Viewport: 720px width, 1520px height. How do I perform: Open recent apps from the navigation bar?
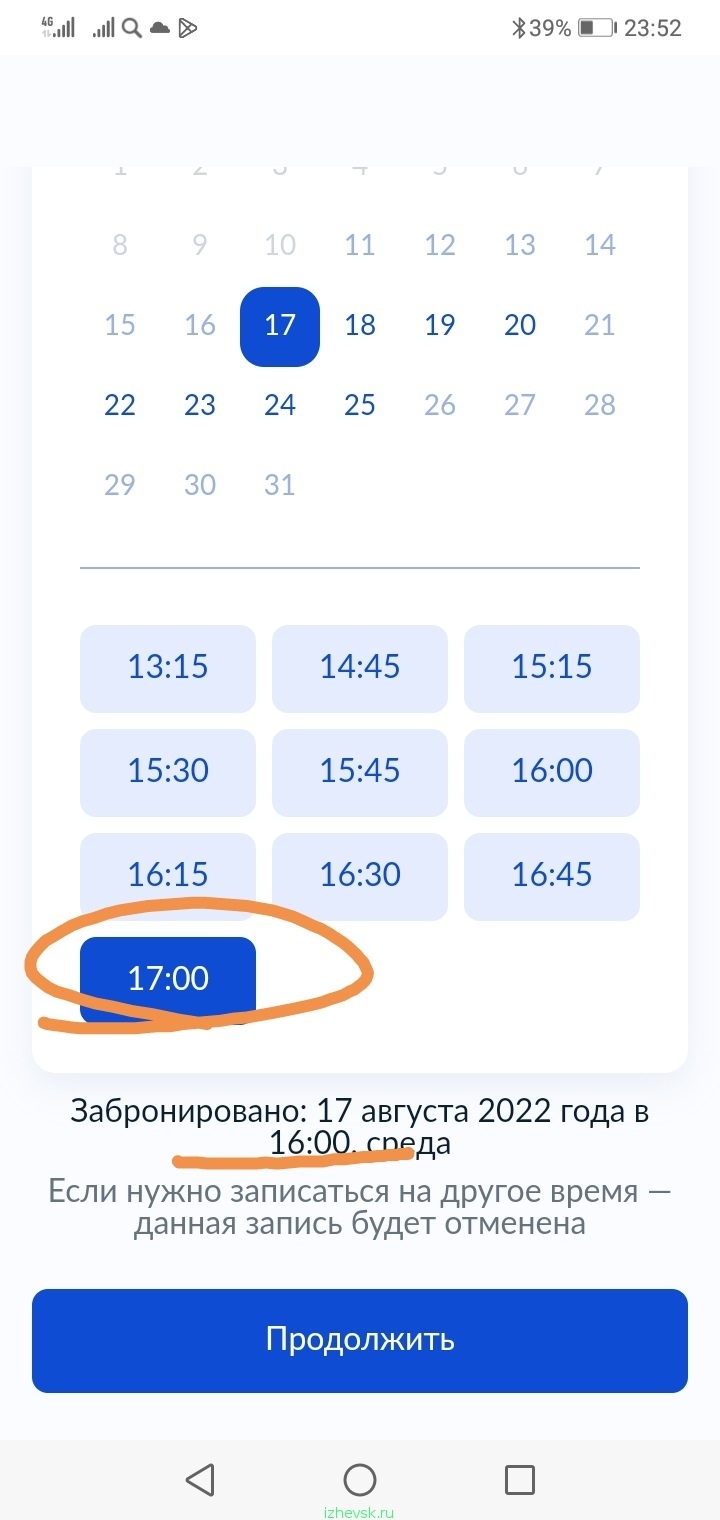point(520,1479)
